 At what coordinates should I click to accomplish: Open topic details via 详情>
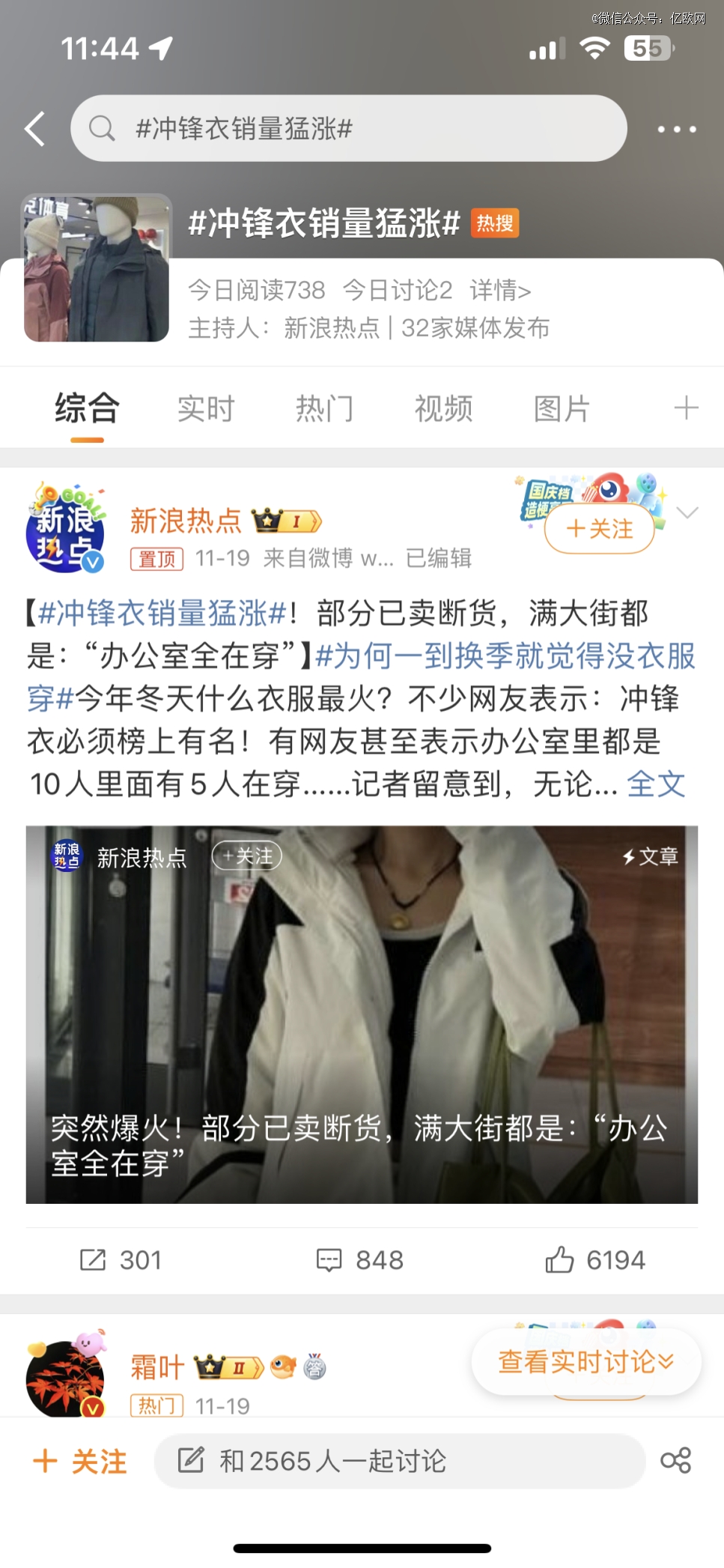coord(500,290)
